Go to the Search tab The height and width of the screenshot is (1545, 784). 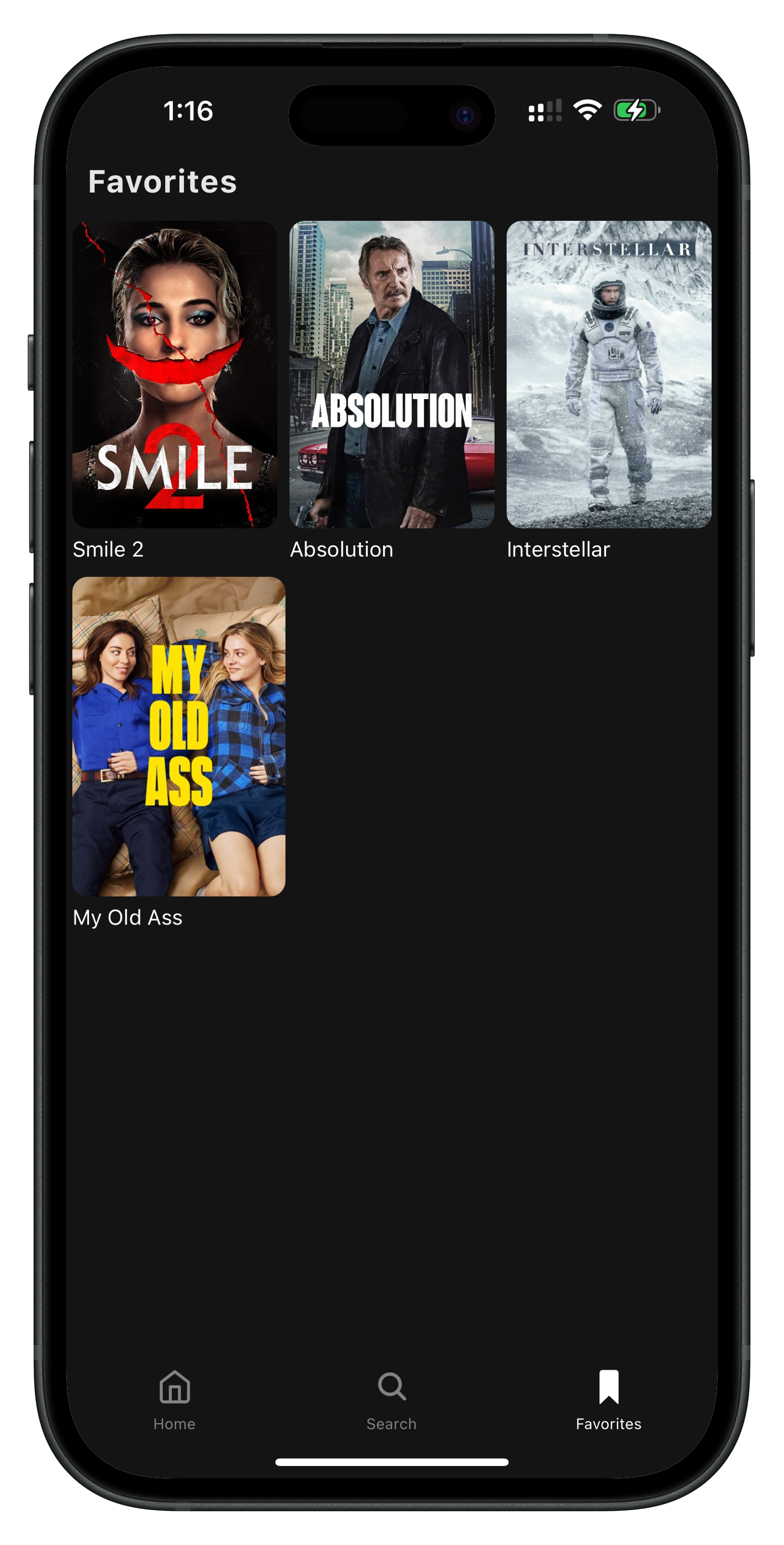392,1400
